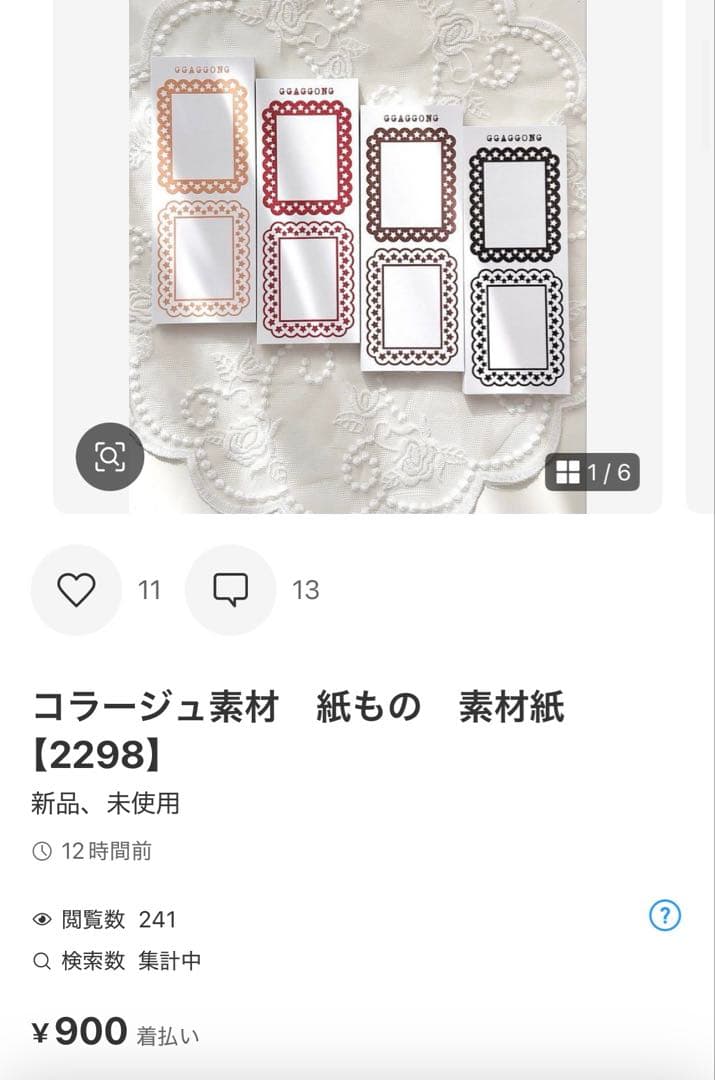Like this listing with the heart icon

coord(76,590)
